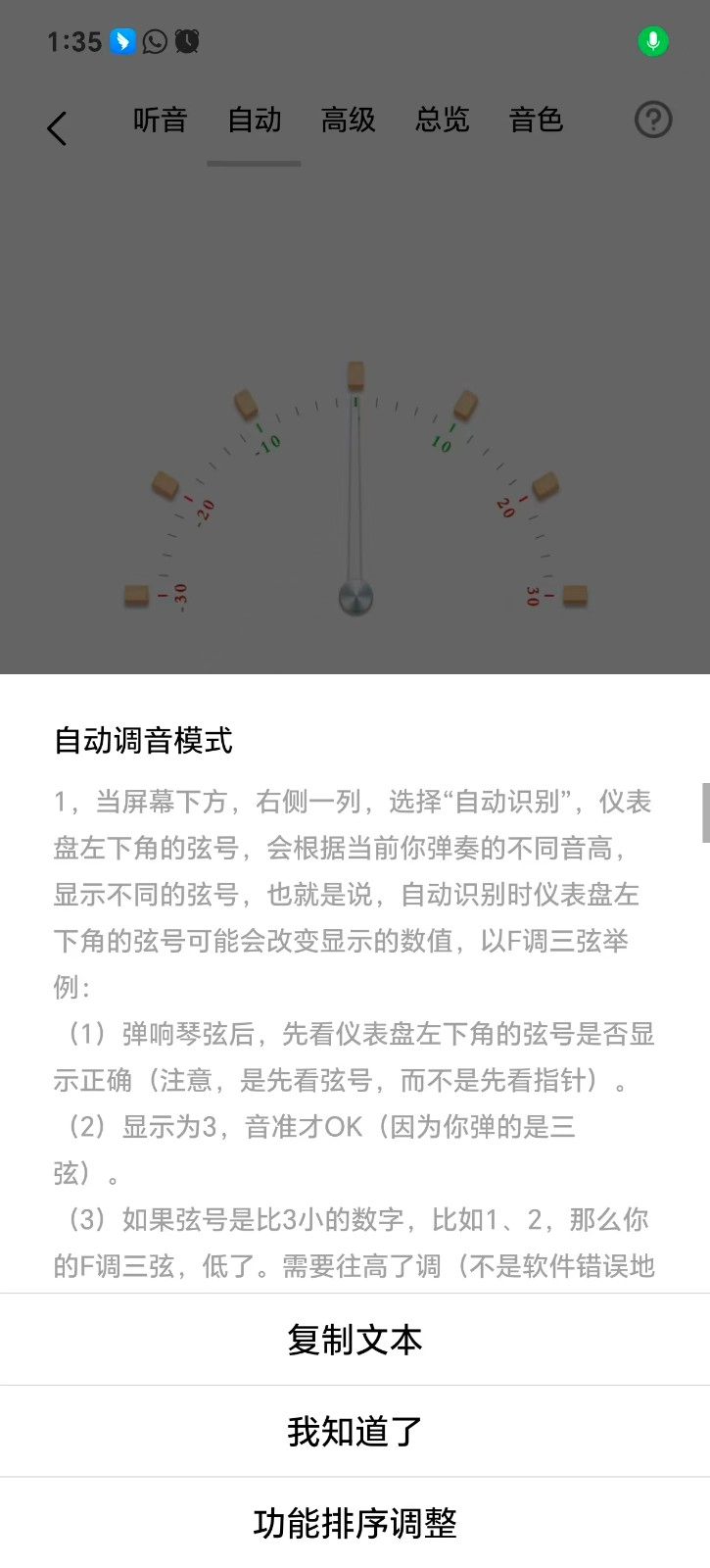The image size is (710, 1568).
Task: Open 功能排序调整
Action: [355, 1525]
